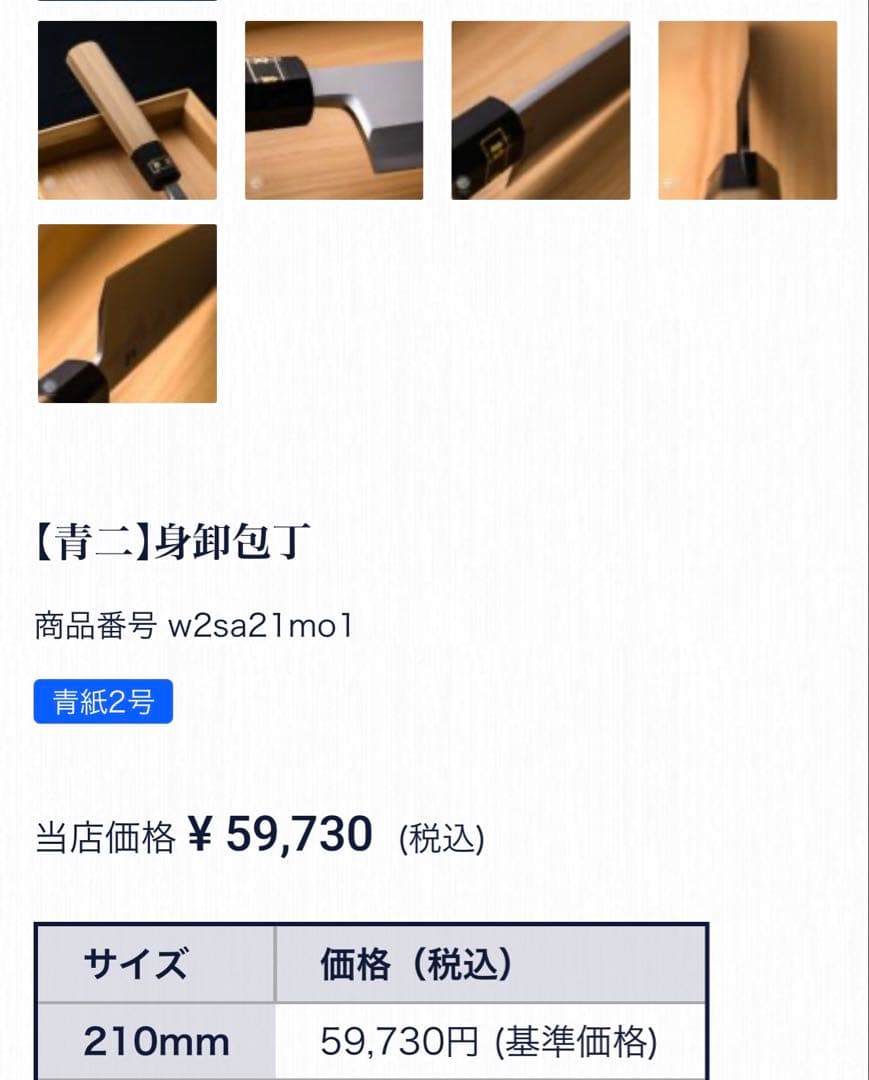Open the blade heel close-up thumbnail
This screenshot has height=1080, width=869.
pos(333,110)
